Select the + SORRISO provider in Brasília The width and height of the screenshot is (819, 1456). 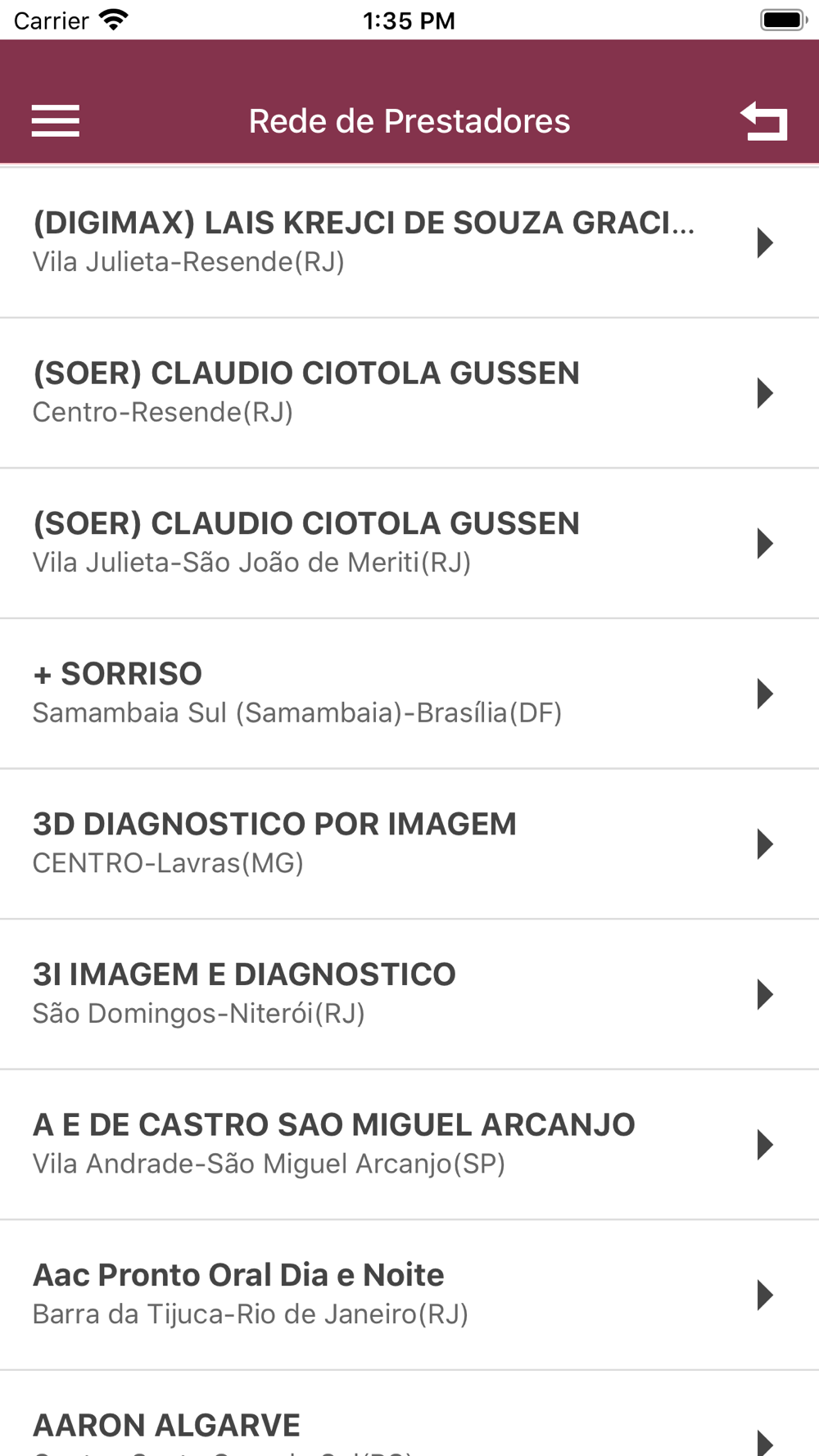coord(409,694)
